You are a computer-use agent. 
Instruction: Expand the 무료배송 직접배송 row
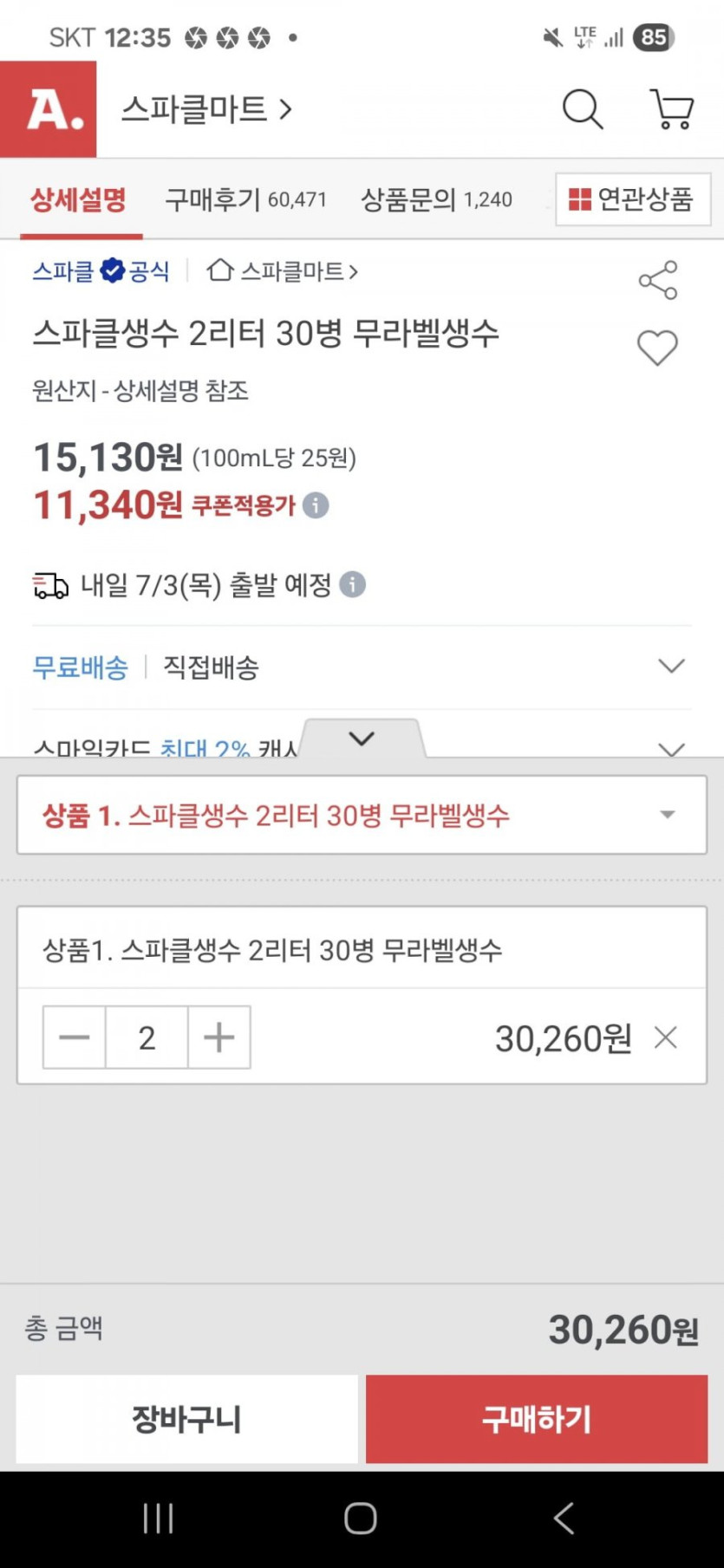point(362,667)
